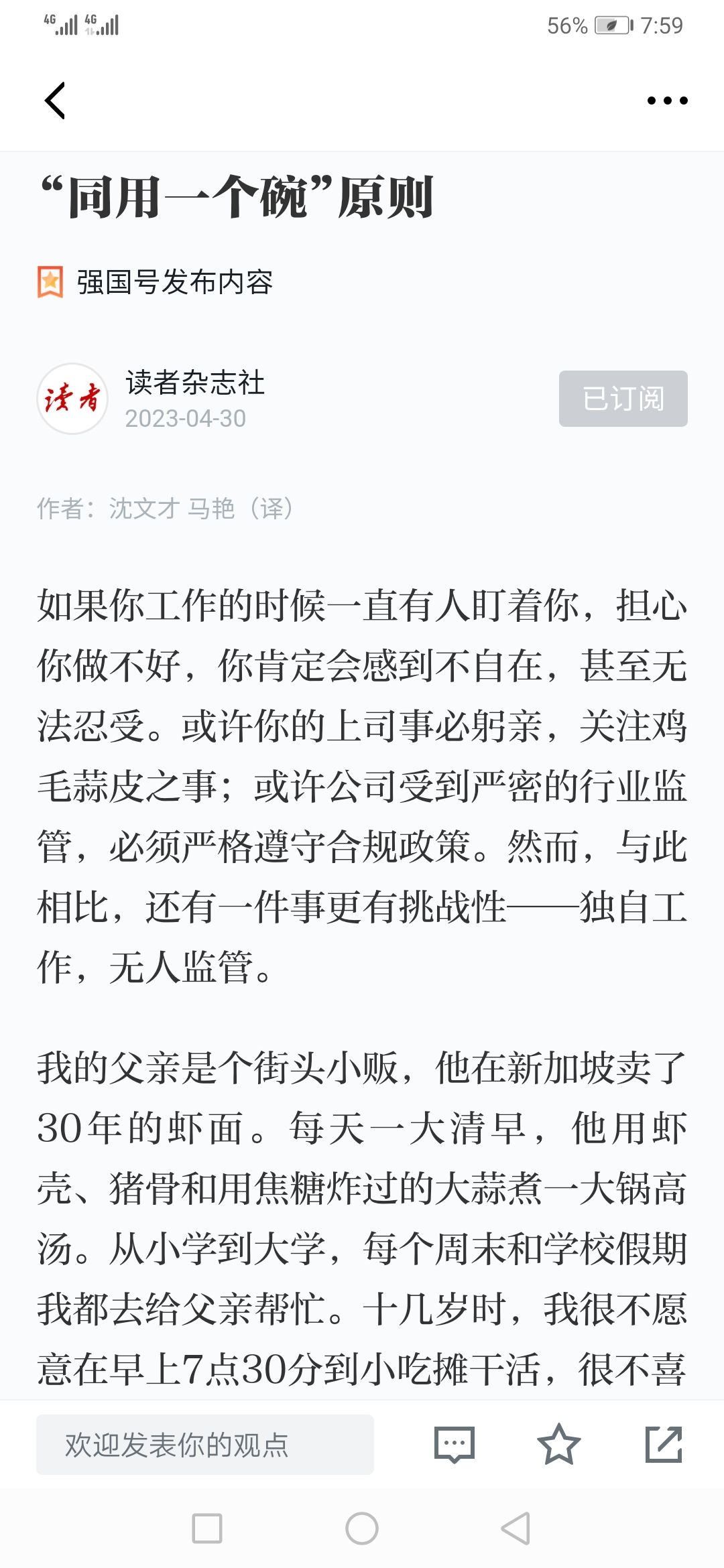Open the system recent apps button

point(207,1528)
